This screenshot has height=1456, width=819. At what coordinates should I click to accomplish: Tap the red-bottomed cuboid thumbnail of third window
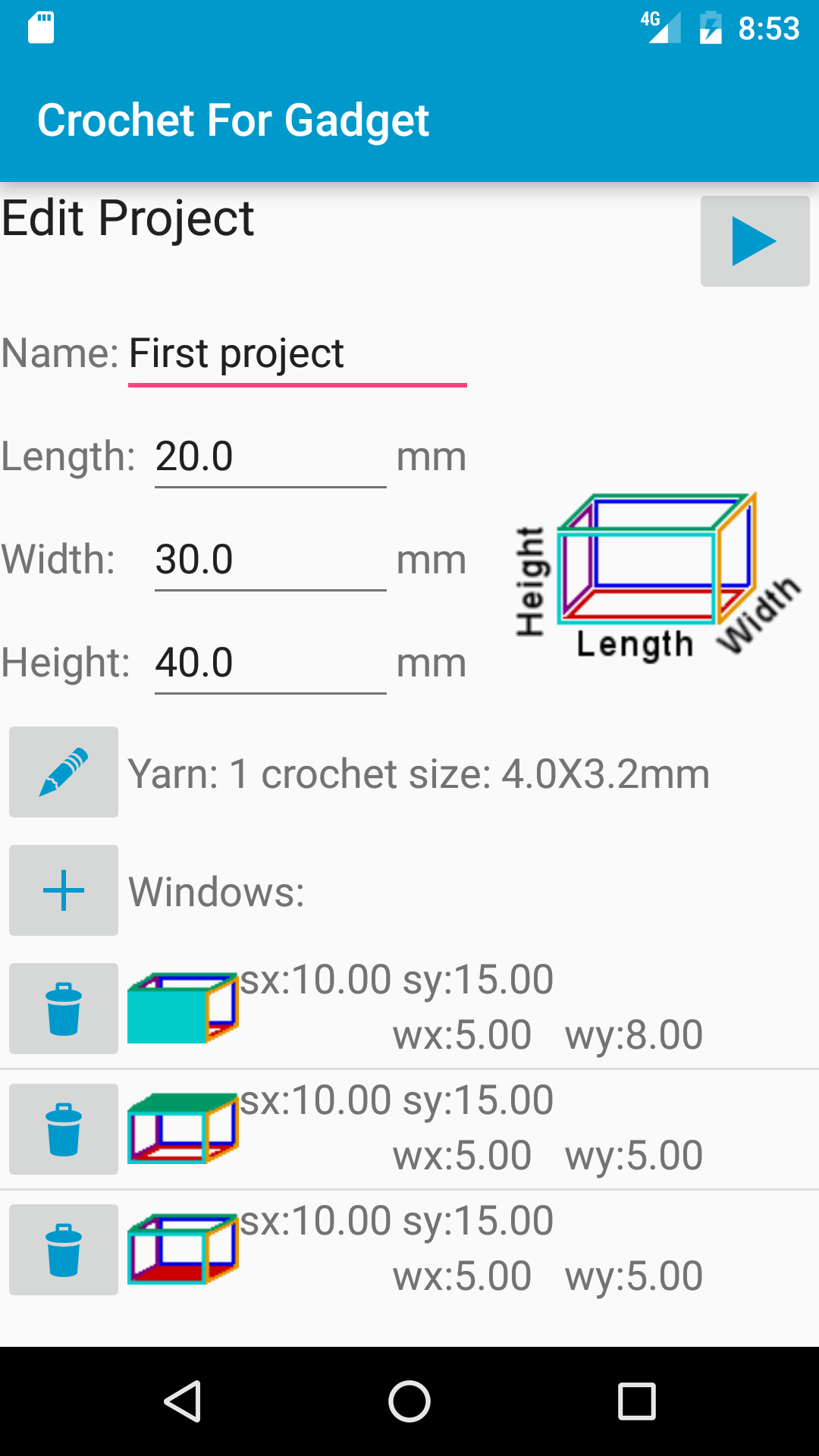pyautogui.click(x=182, y=1249)
